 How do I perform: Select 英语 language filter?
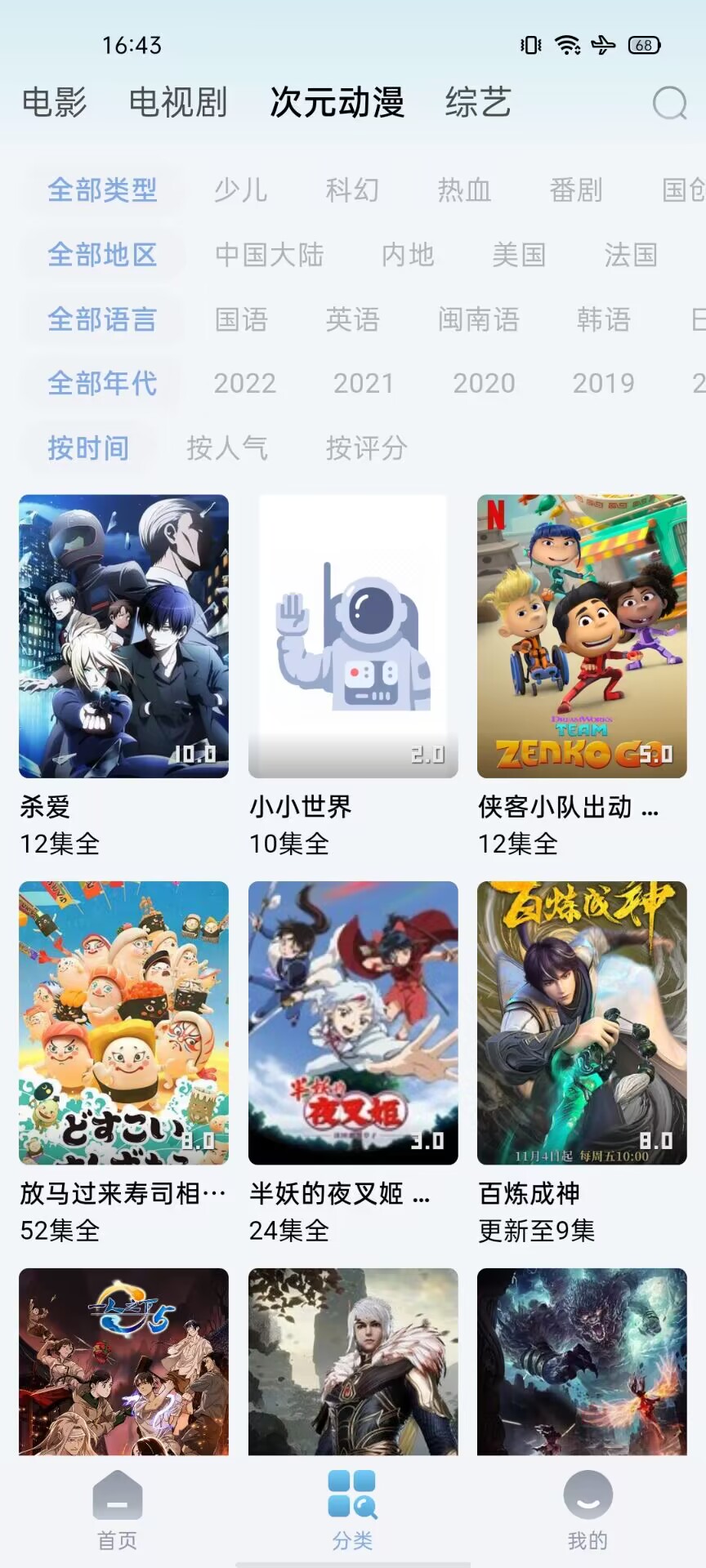353,319
